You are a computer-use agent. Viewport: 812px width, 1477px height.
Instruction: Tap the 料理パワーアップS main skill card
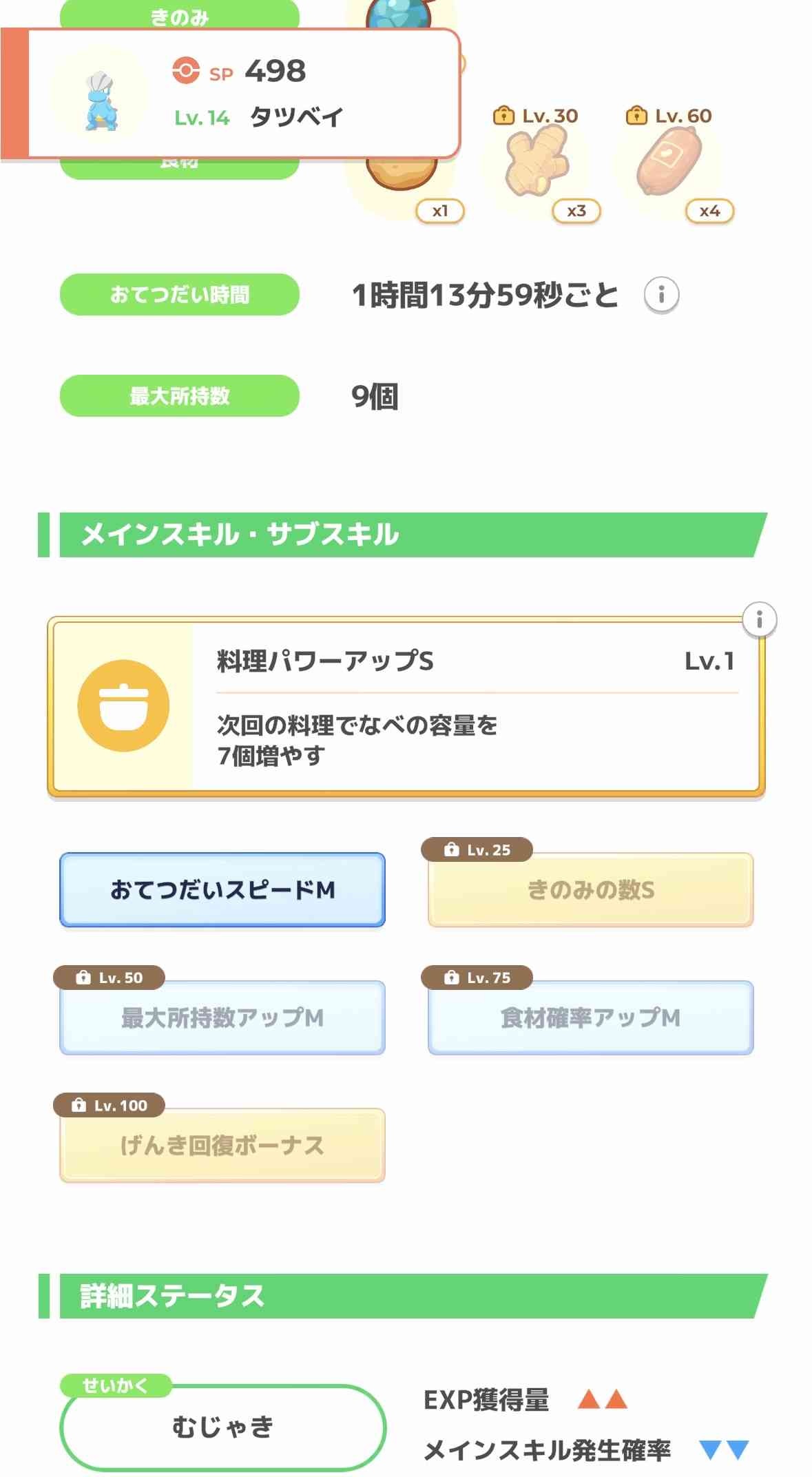pos(406,707)
